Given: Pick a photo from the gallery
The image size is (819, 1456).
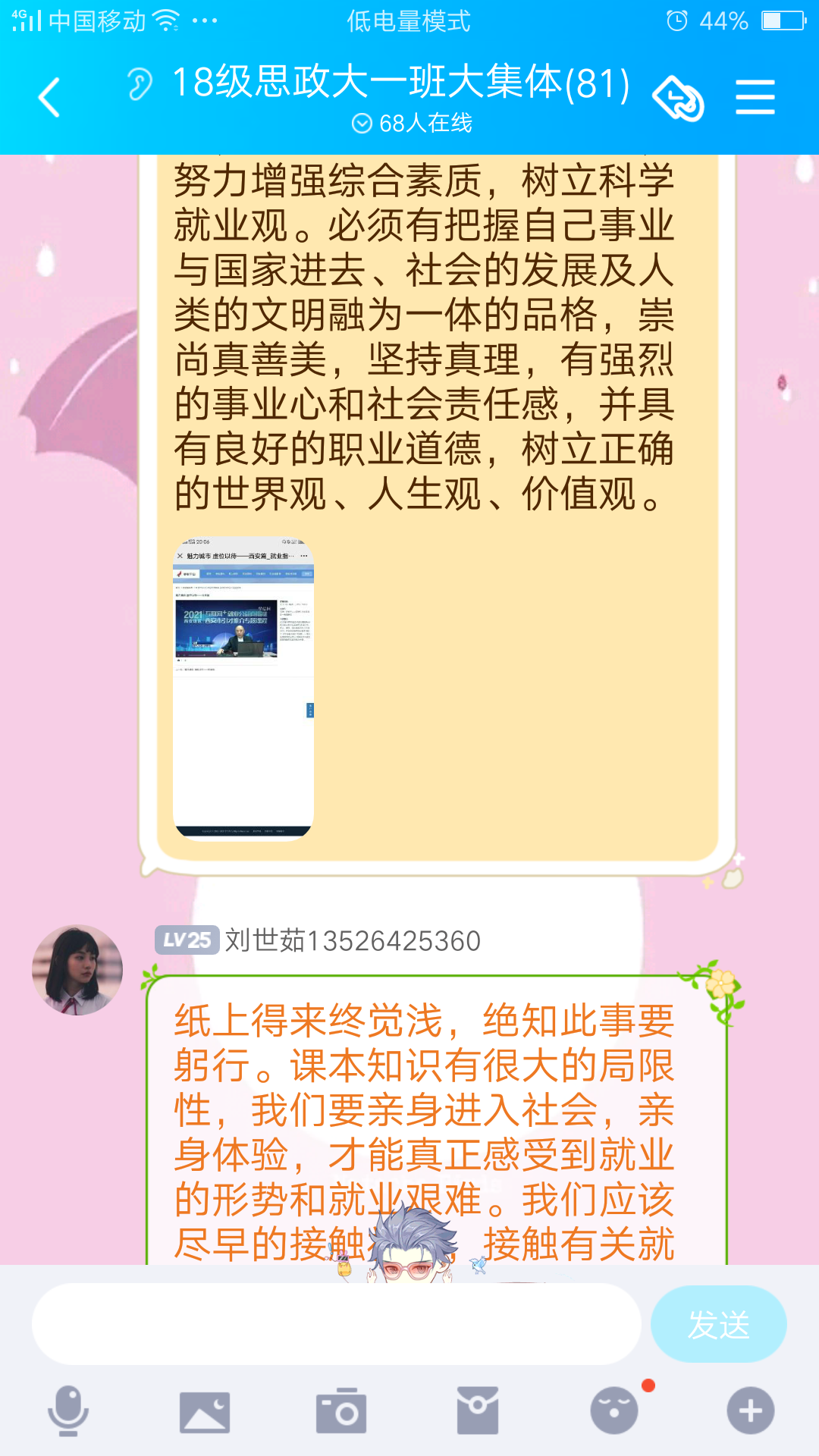Looking at the screenshot, I should click(x=205, y=1411).
